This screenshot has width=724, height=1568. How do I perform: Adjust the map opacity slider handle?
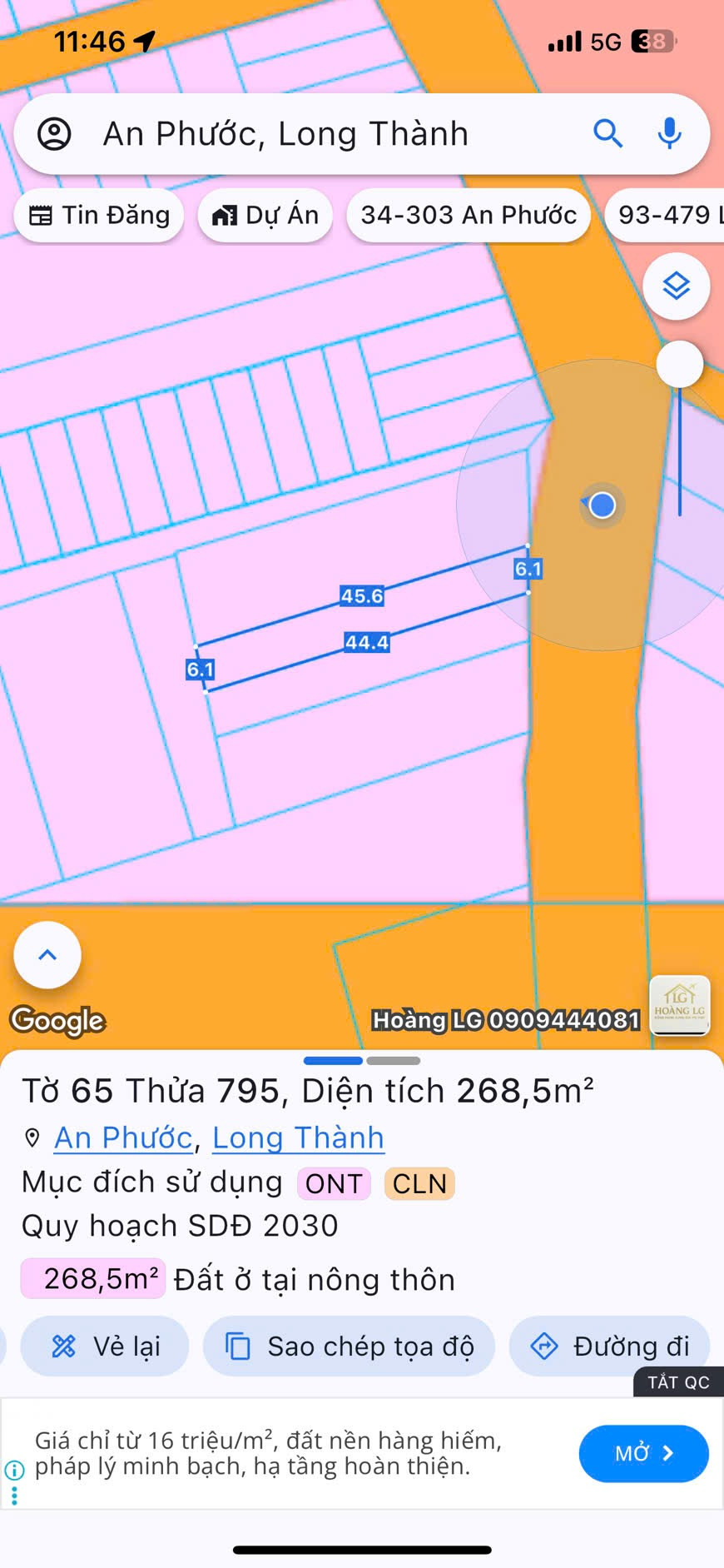click(x=680, y=364)
